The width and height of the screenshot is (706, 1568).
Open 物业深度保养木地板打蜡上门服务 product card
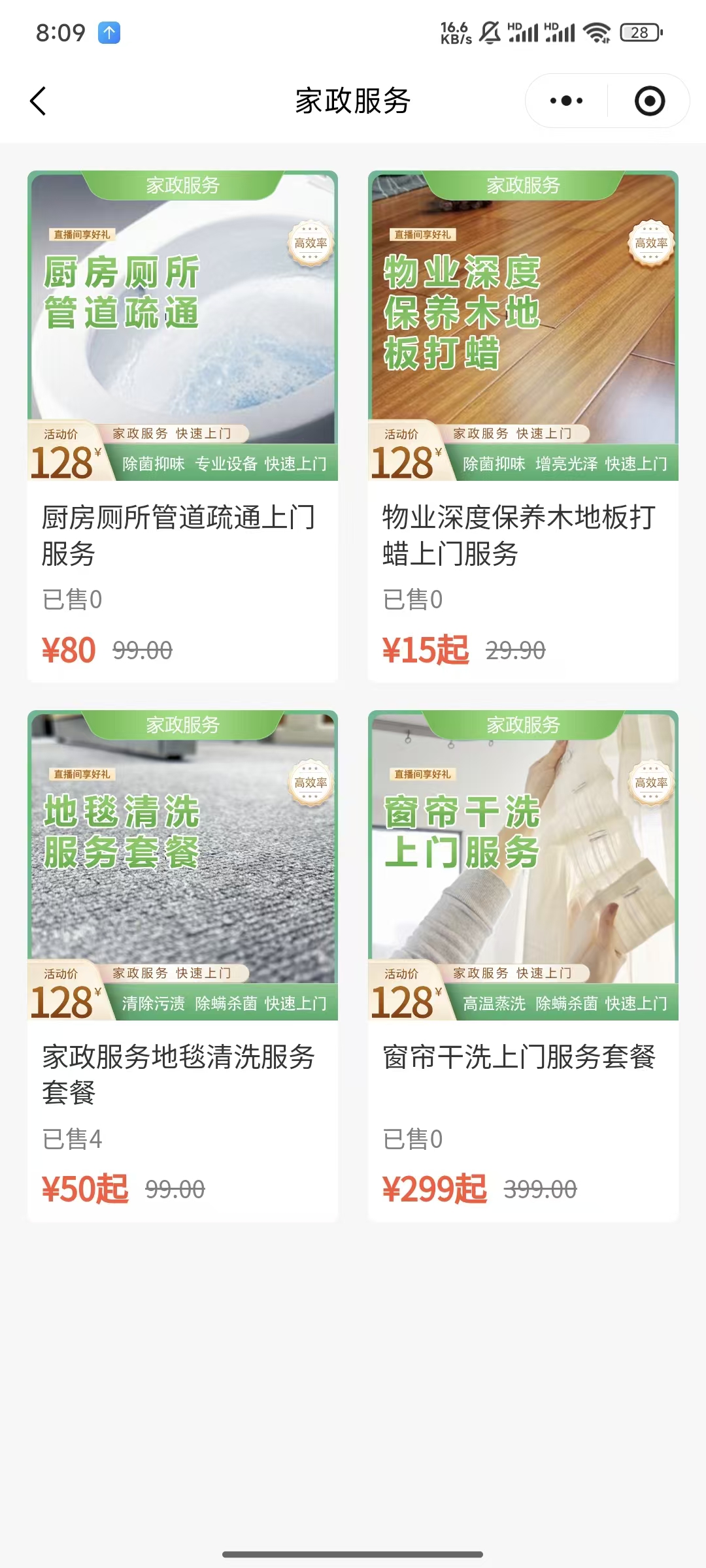point(523,425)
